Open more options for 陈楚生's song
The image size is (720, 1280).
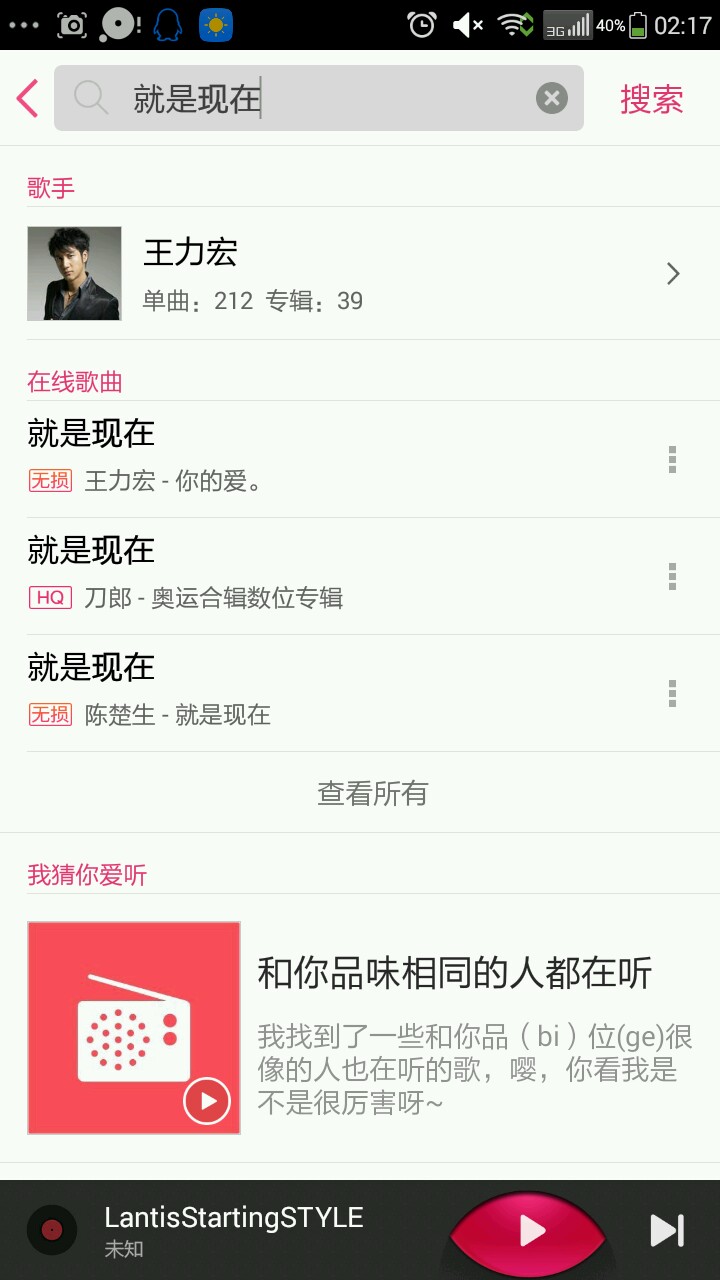pos(672,693)
